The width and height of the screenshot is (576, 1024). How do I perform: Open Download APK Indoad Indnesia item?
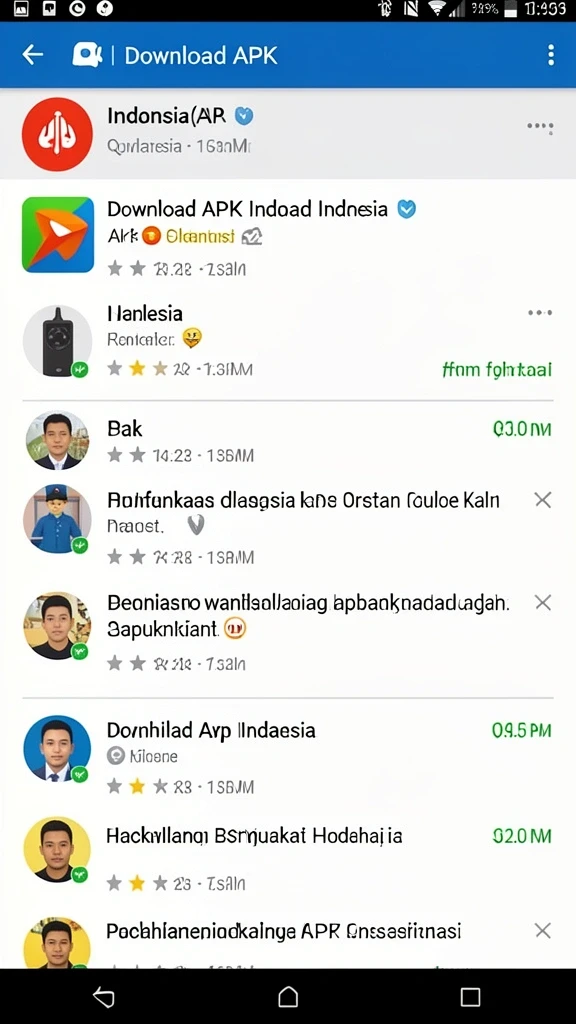point(288,234)
